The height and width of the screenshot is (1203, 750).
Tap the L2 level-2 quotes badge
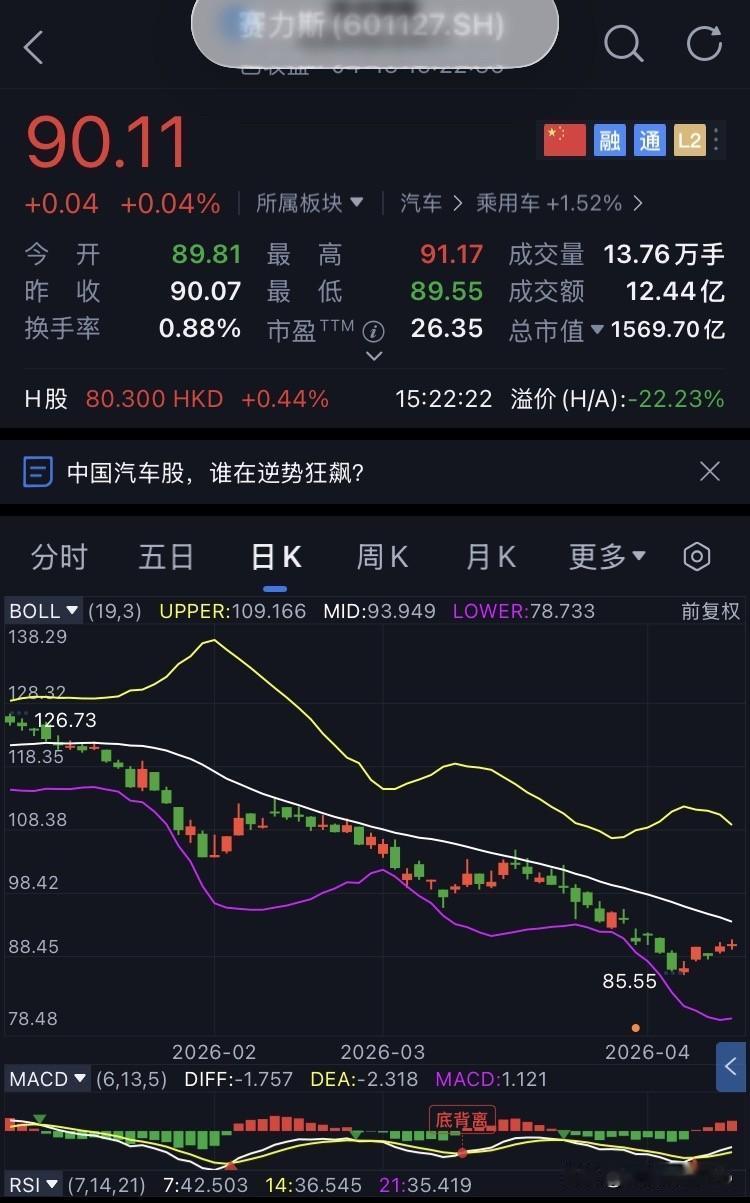pos(689,139)
